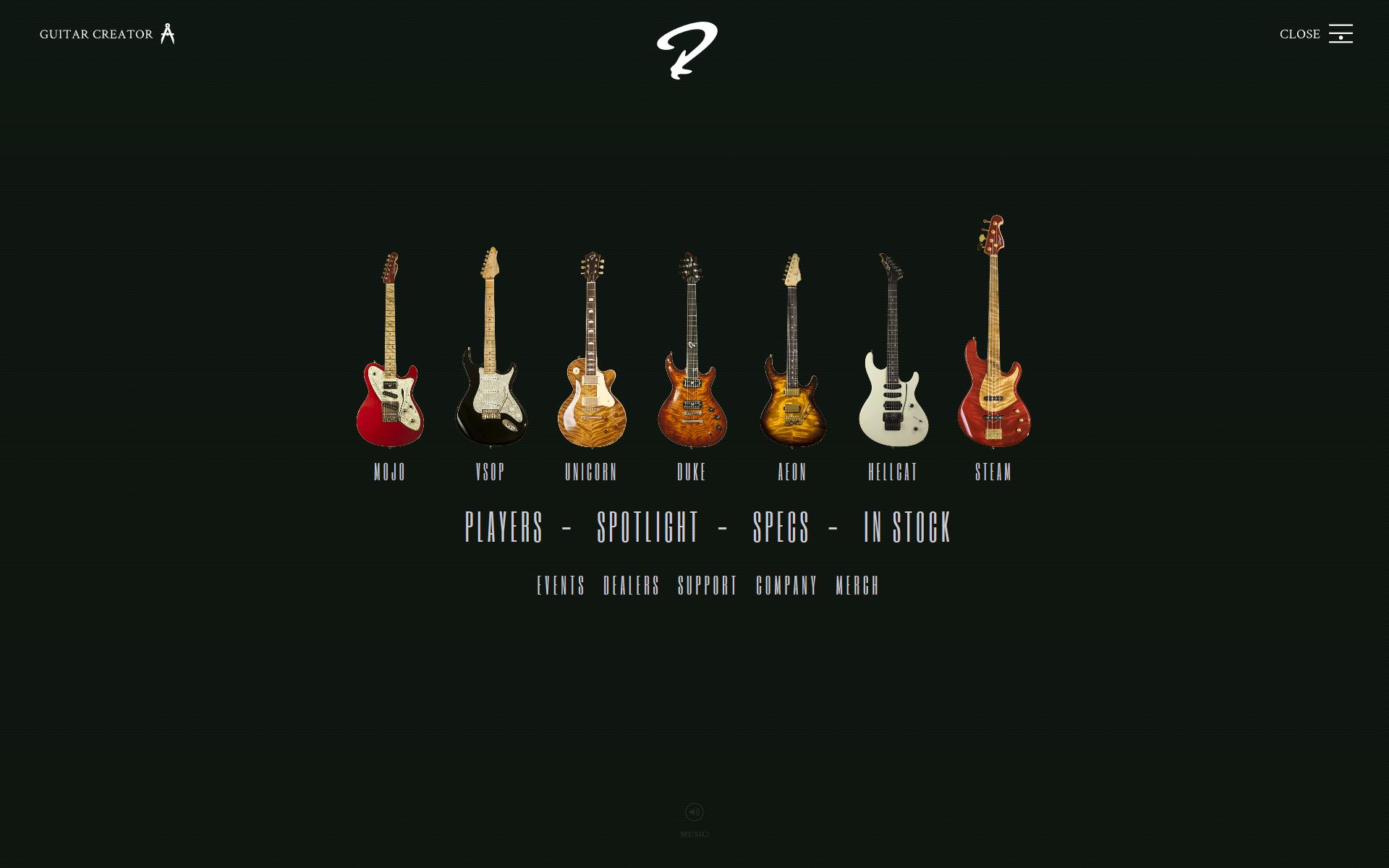Image resolution: width=1389 pixels, height=868 pixels.
Task: Browse In Stock guitars
Action: (908, 527)
